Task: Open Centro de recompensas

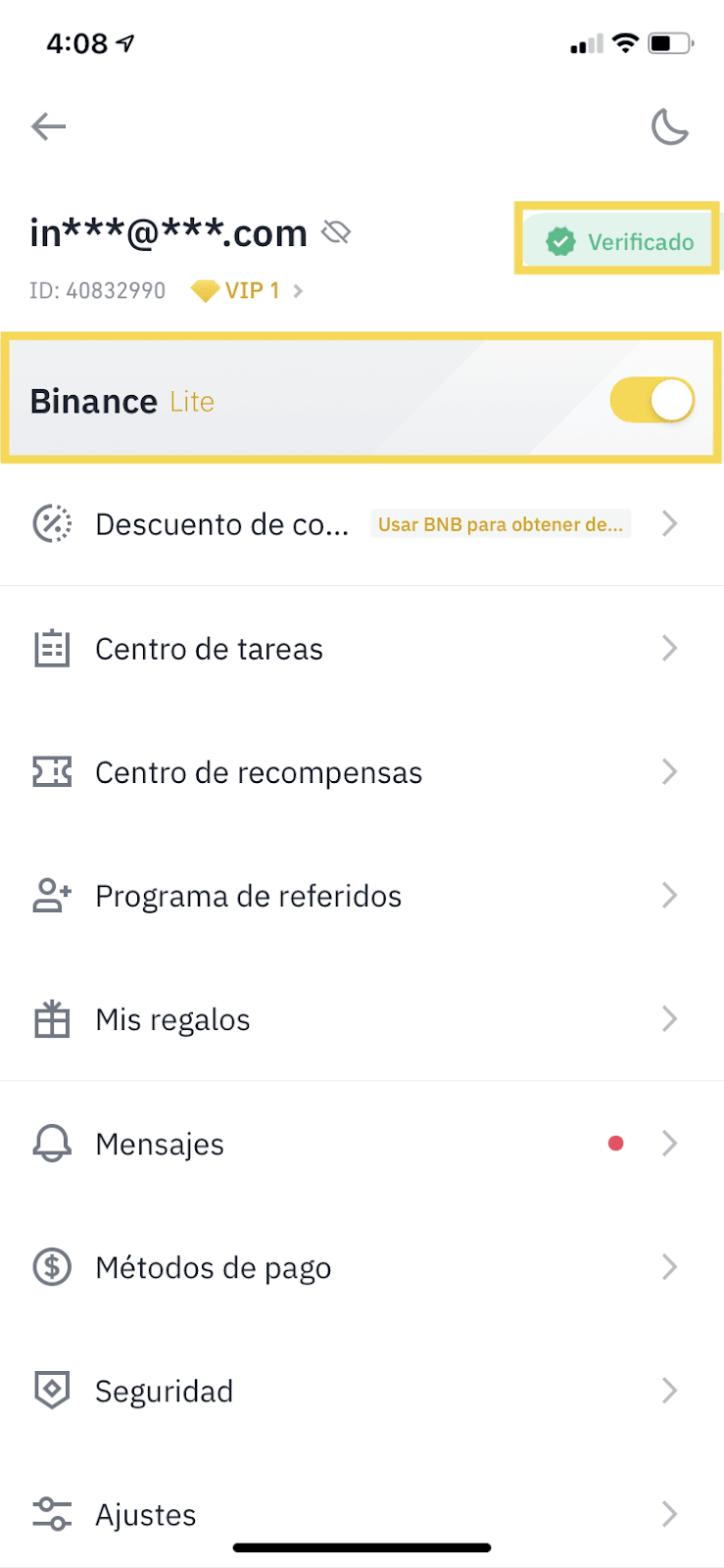Action: (362, 772)
